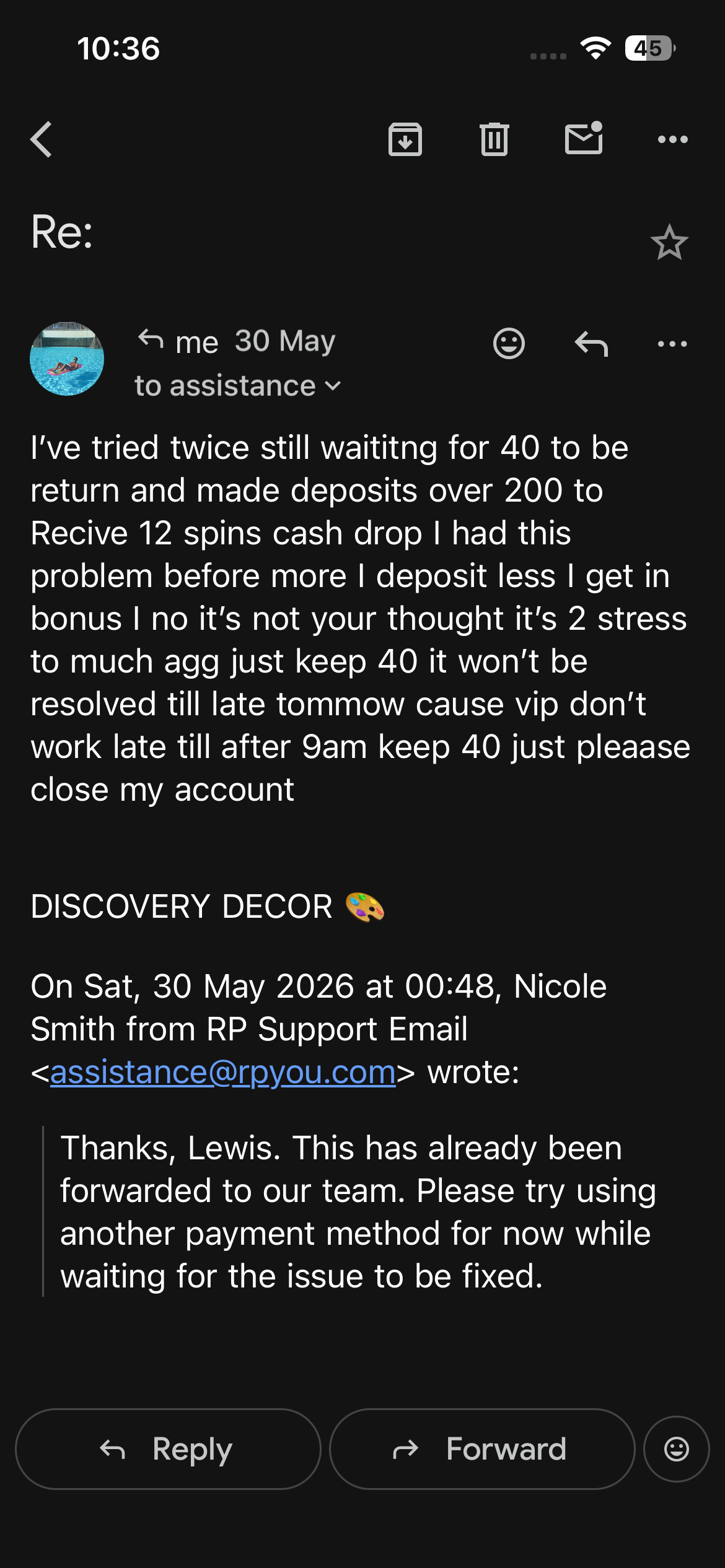The height and width of the screenshot is (1568, 725).
Task: Add emoji reaction beside the message date
Action: pos(509,343)
